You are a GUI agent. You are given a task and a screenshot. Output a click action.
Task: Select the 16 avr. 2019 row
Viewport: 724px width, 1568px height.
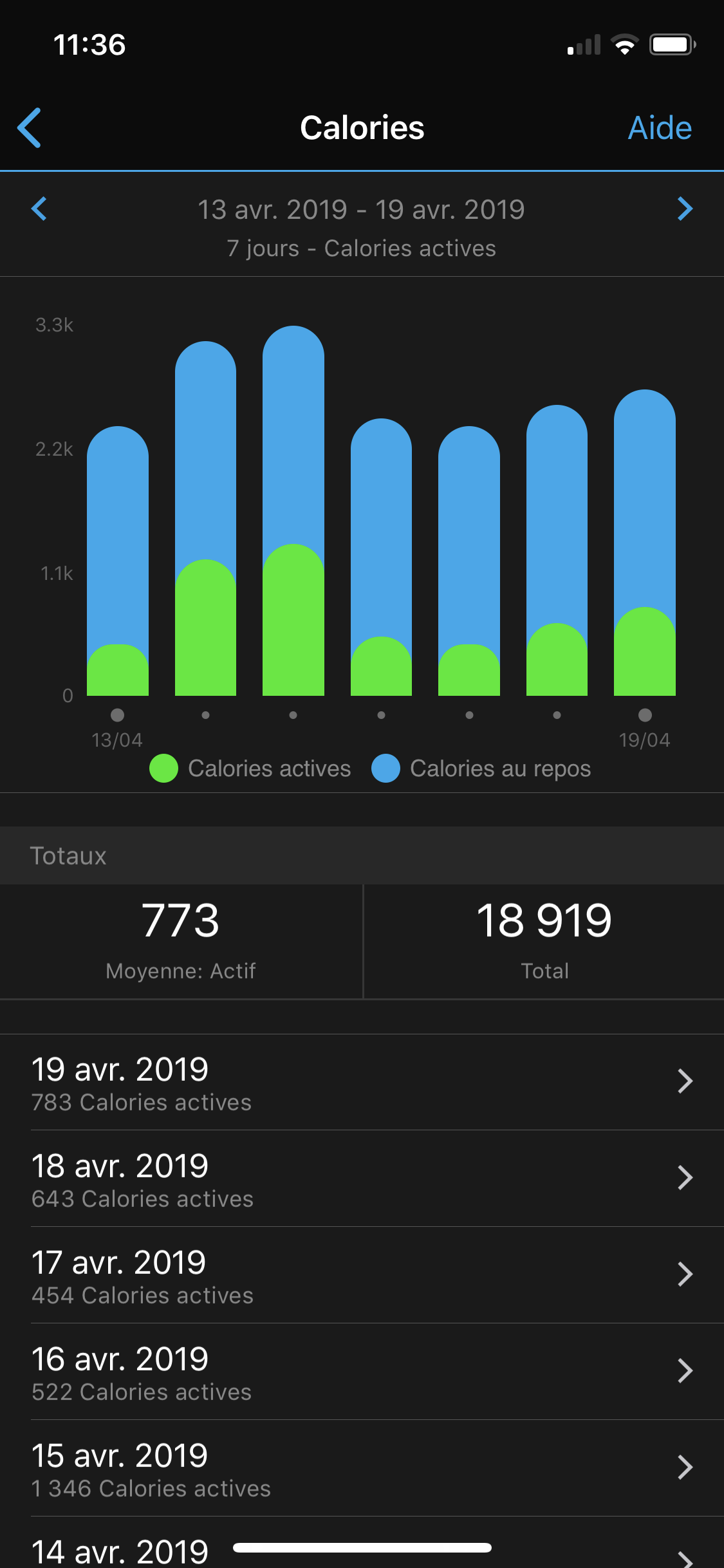click(x=362, y=1372)
